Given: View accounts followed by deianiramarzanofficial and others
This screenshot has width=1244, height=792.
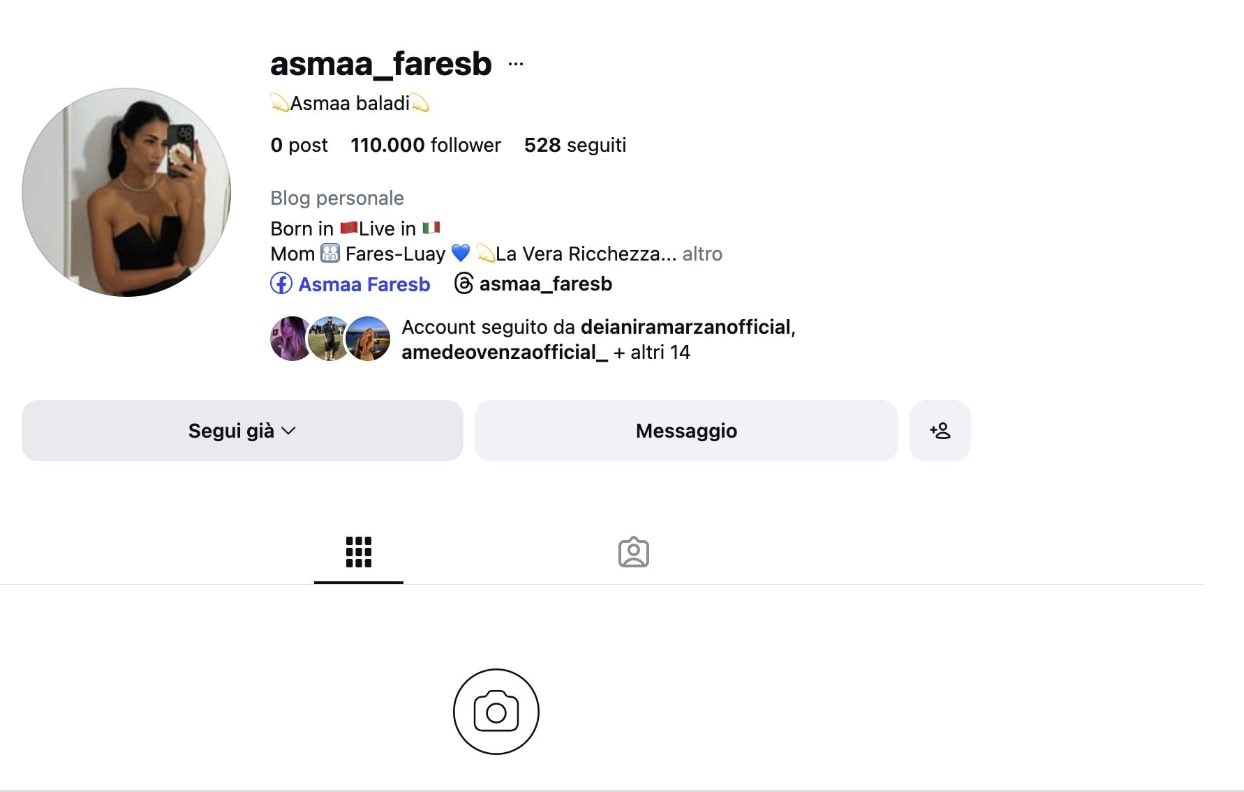Looking at the screenshot, I should (596, 339).
